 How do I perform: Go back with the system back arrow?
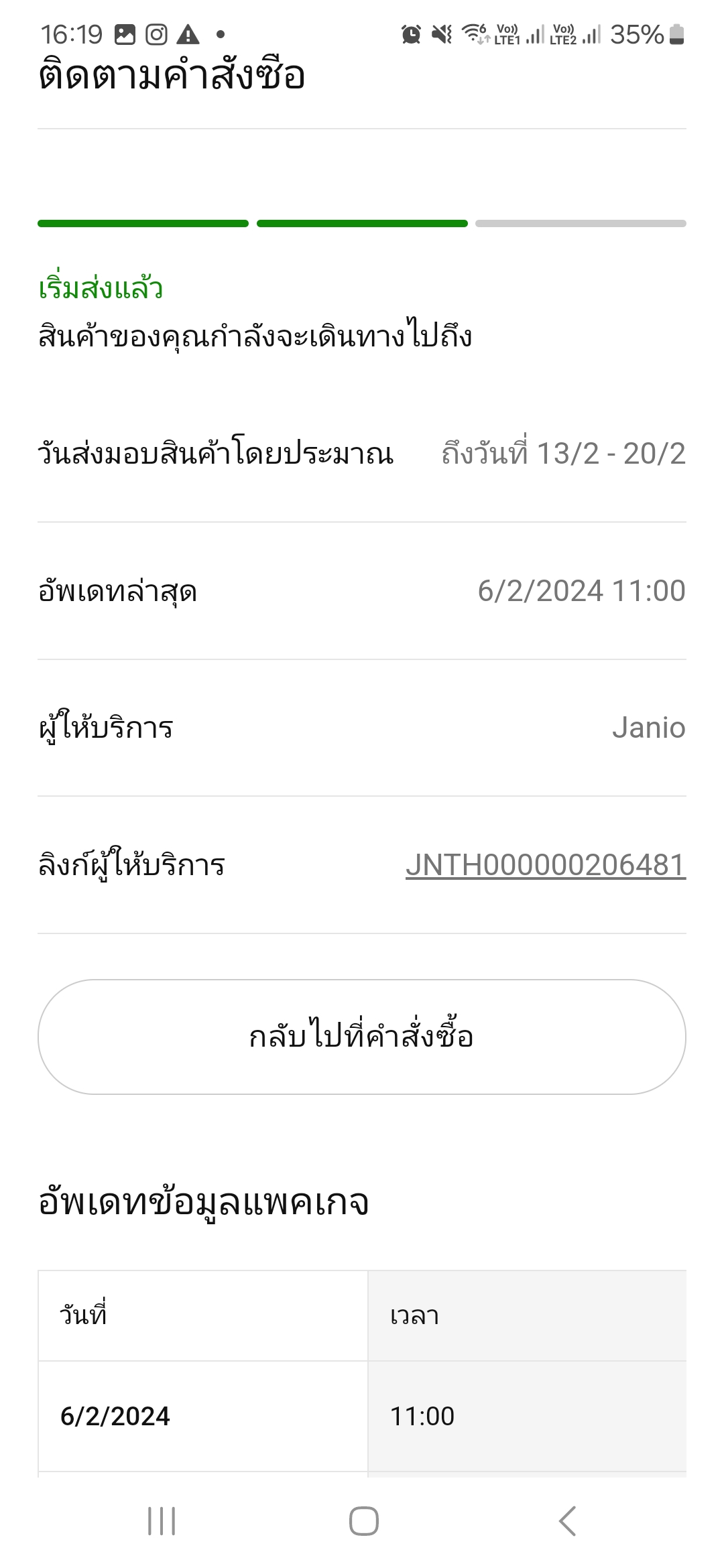(567, 1520)
